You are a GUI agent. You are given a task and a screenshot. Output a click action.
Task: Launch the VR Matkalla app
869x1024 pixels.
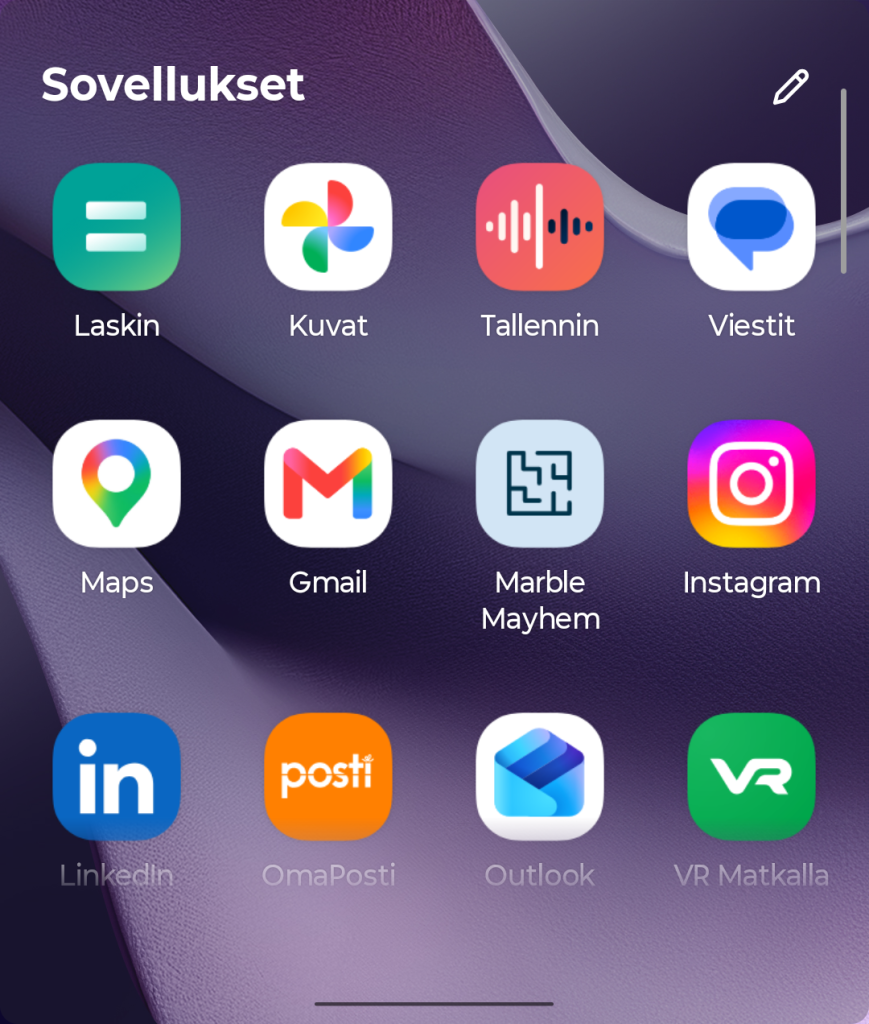click(x=751, y=776)
